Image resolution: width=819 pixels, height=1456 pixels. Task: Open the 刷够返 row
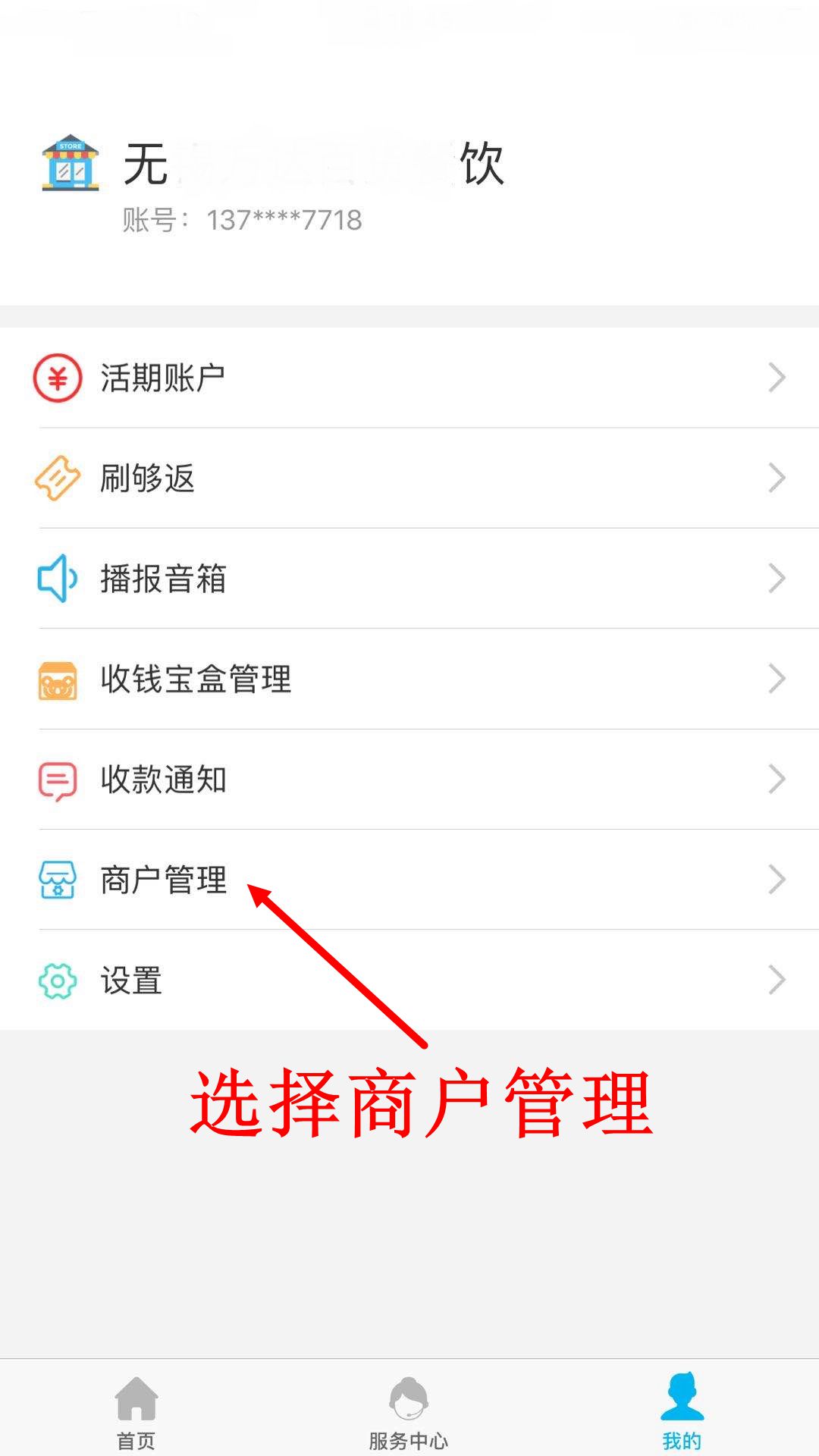pyautogui.click(x=409, y=479)
